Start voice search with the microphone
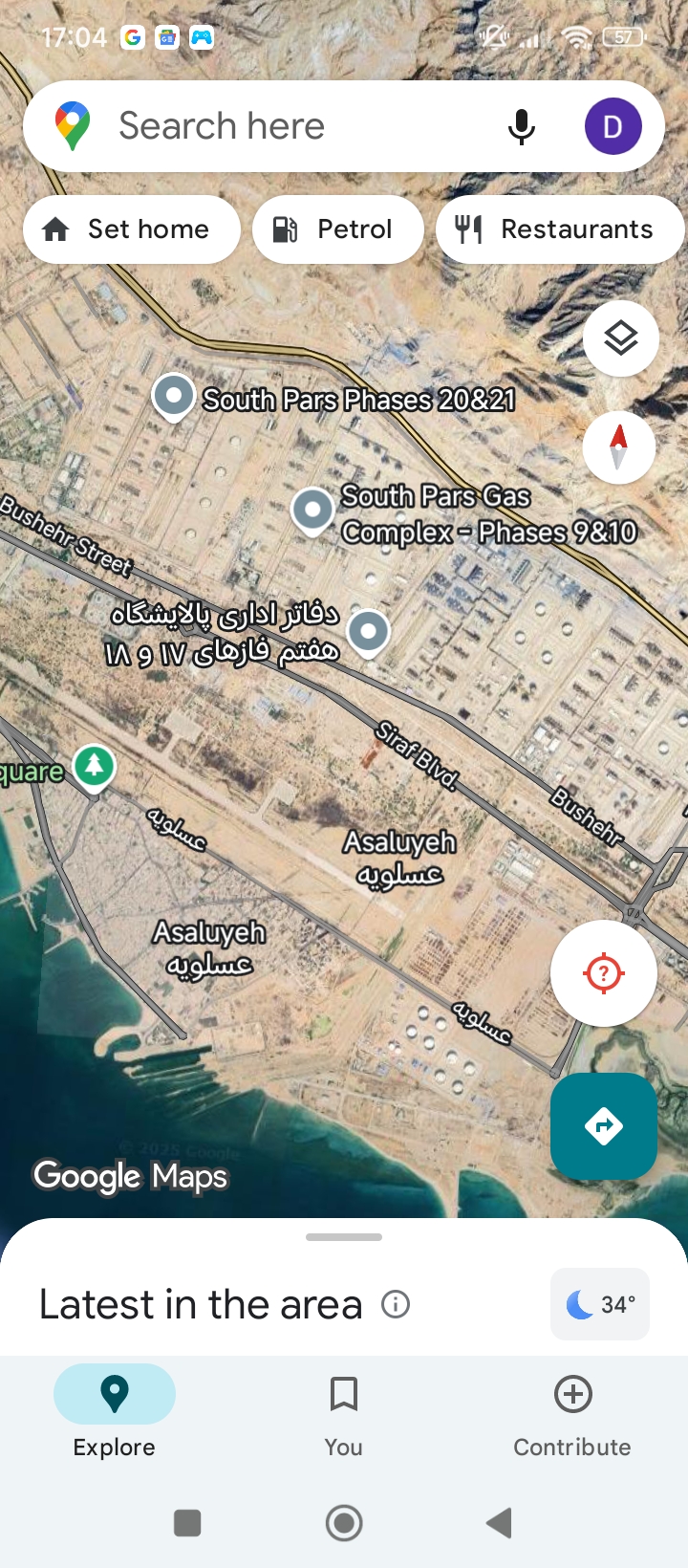 (521, 126)
